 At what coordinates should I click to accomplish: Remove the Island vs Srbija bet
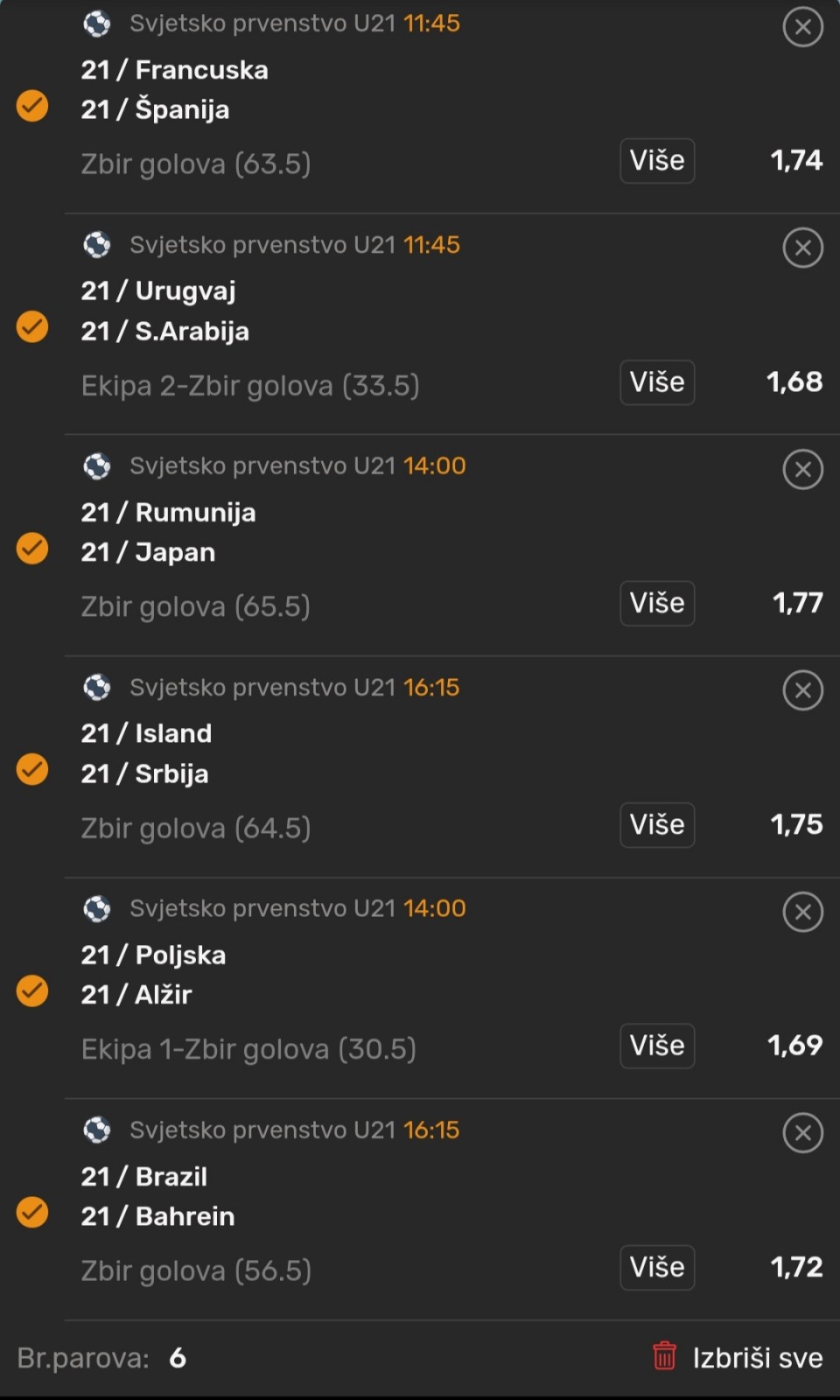[802, 690]
